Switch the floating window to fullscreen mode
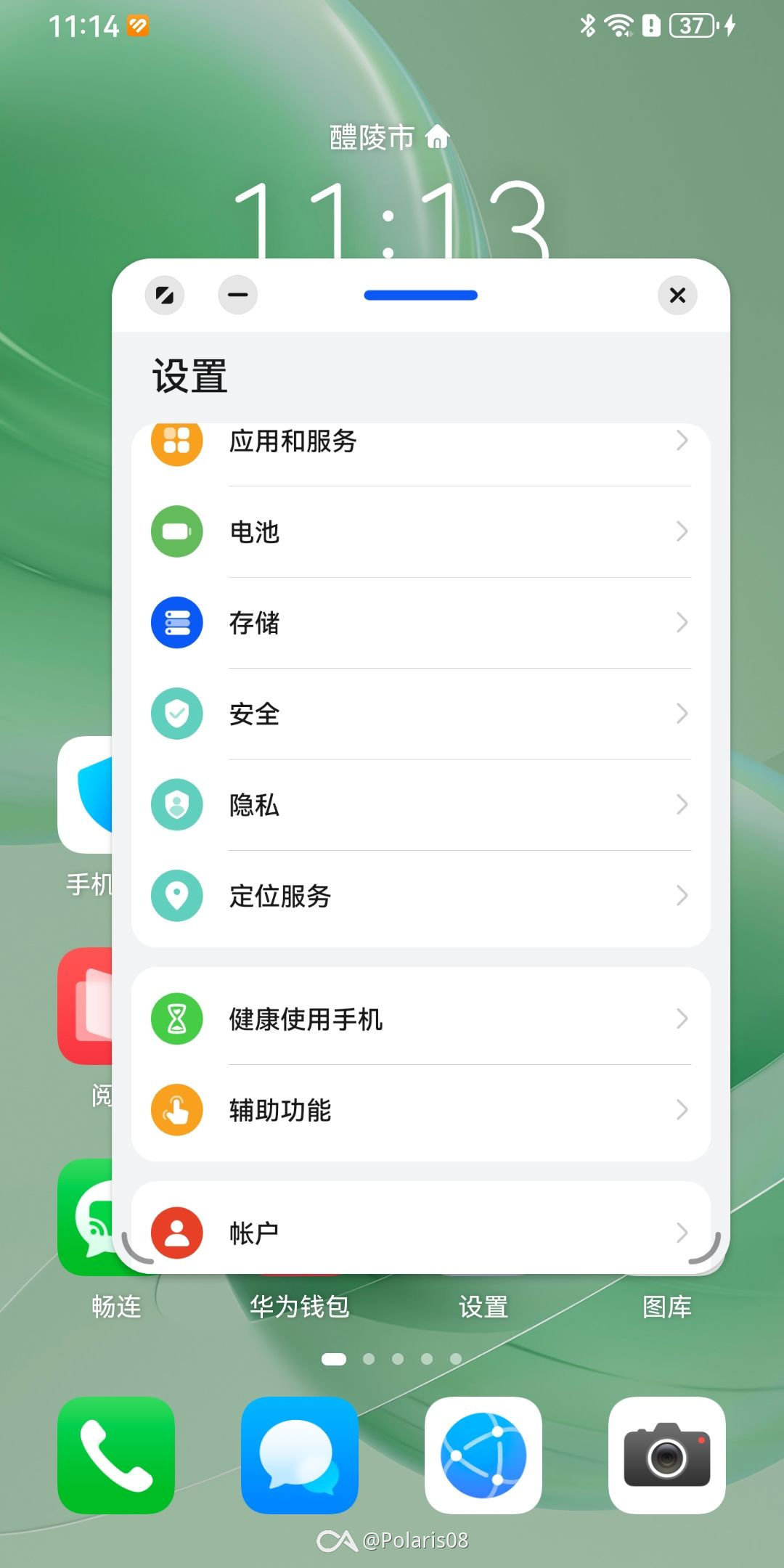The image size is (784, 1568). pyautogui.click(x=165, y=295)
